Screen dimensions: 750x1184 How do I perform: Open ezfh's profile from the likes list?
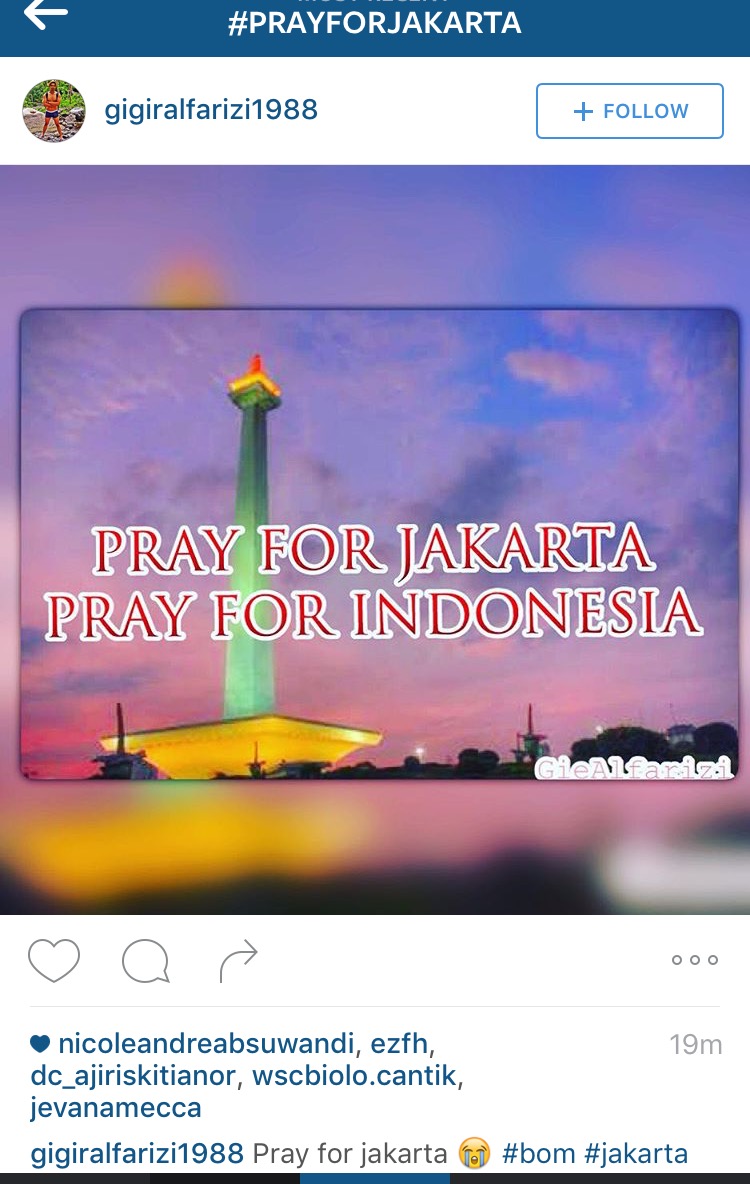point(399,1045)
